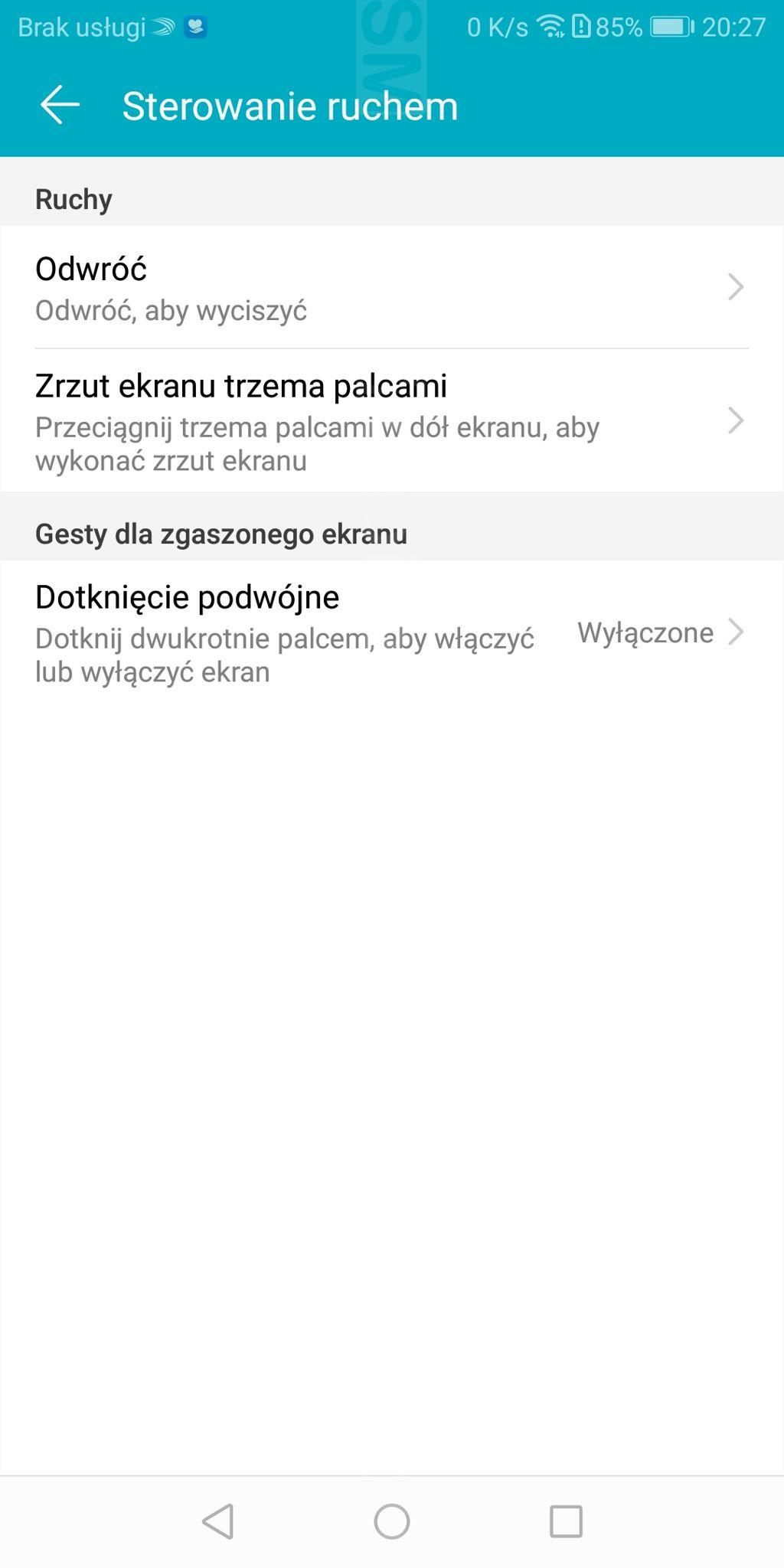Tap the system home button

click(x=391, y=1521)
